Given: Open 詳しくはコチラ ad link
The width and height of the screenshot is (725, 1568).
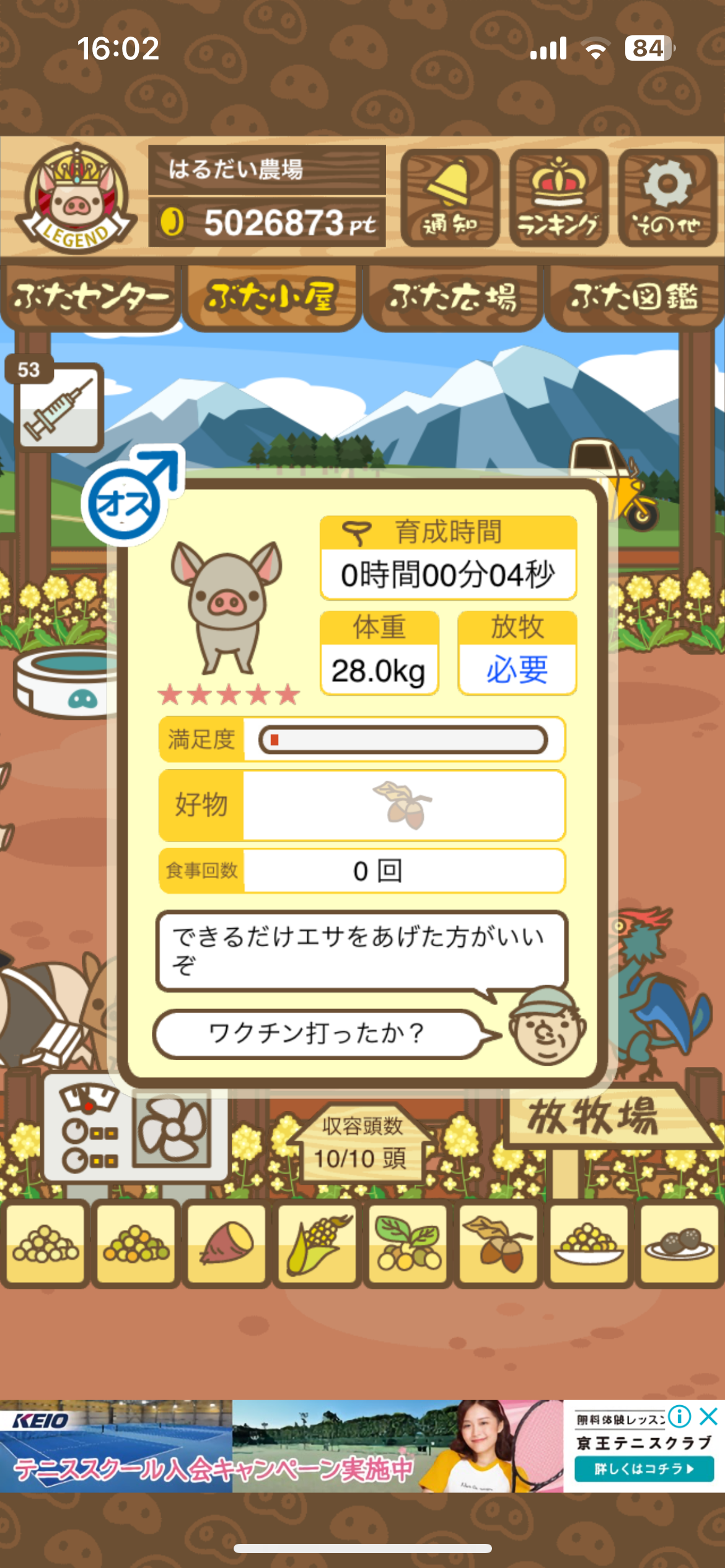Looking at the screenshot, I should pyautogui.click(x=644, y=1469).
